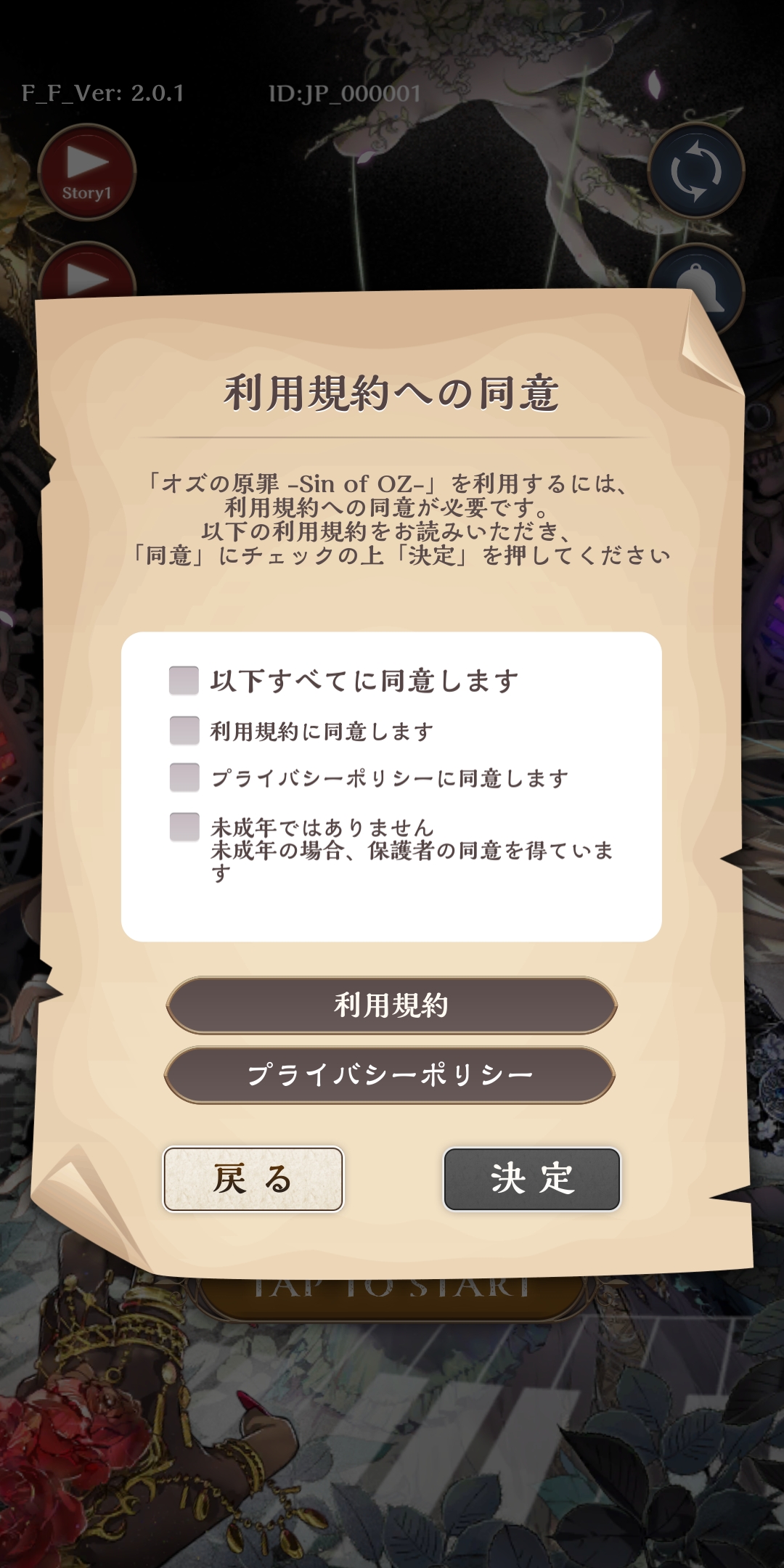Check the 未成年ではありません box
This screenshot has width=784, height=1568.
[x=184, y=828]
